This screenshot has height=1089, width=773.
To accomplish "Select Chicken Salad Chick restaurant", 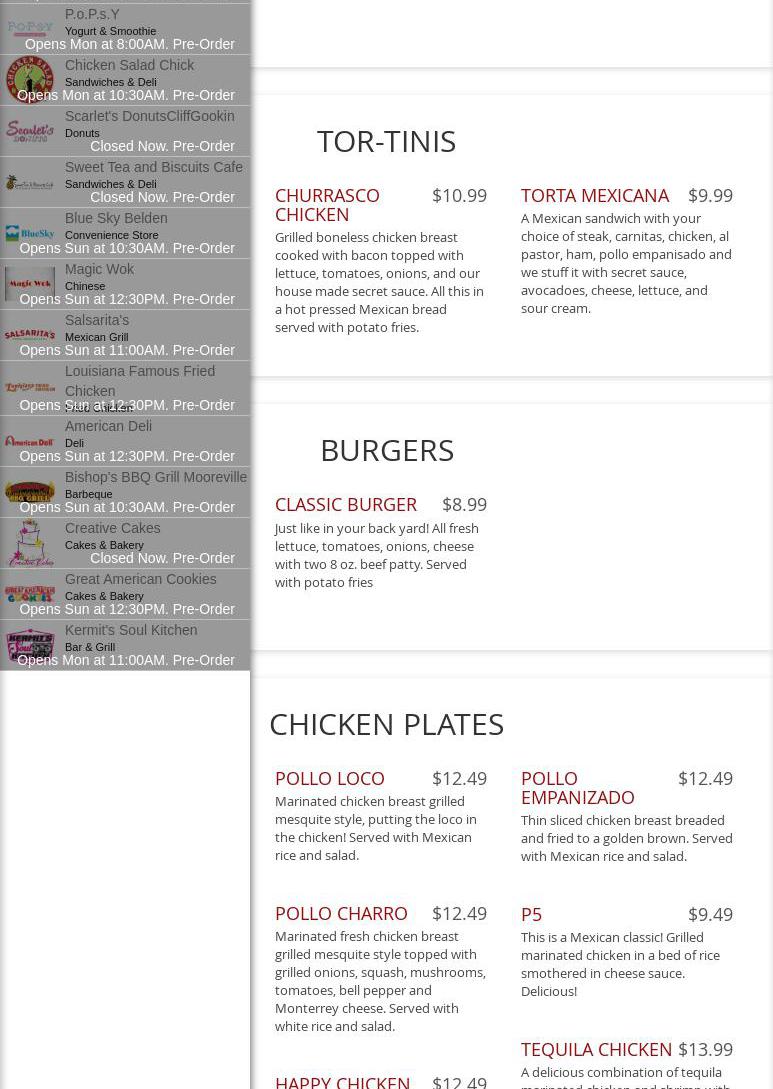I will (x=129, y=66).
